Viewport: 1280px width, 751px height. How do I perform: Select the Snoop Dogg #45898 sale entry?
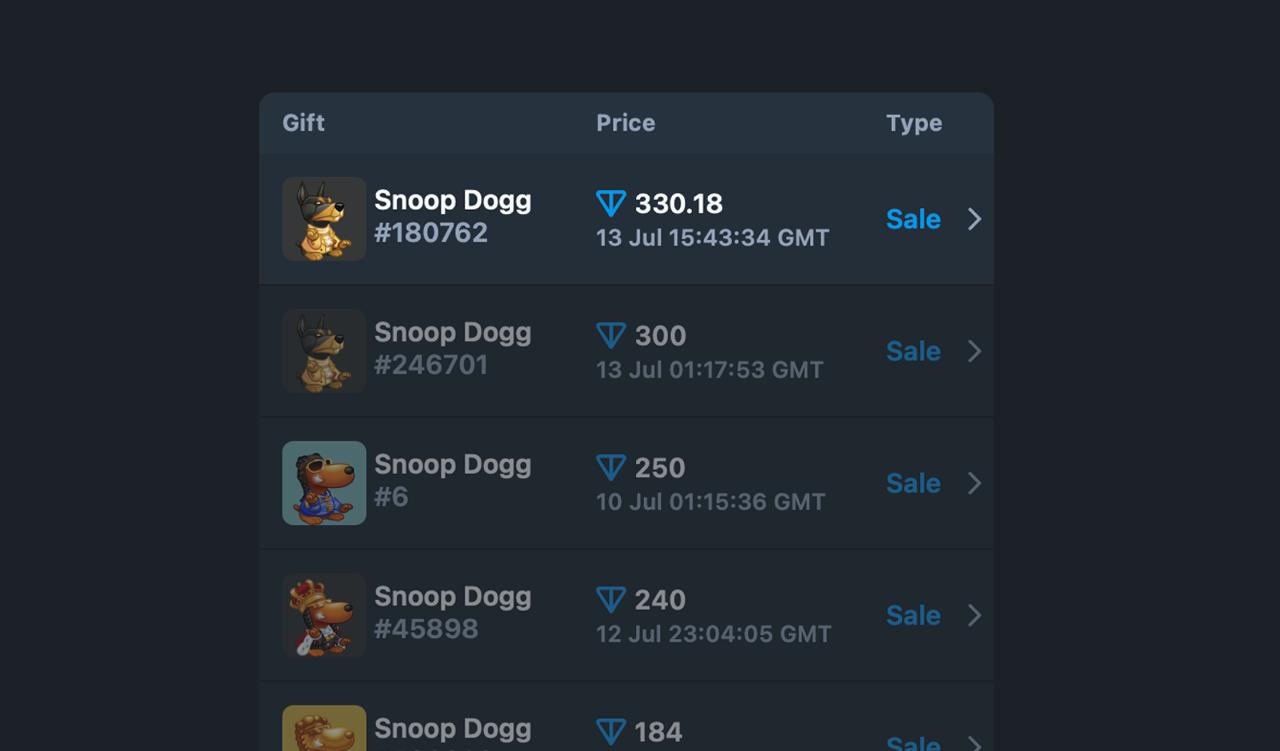626,615
